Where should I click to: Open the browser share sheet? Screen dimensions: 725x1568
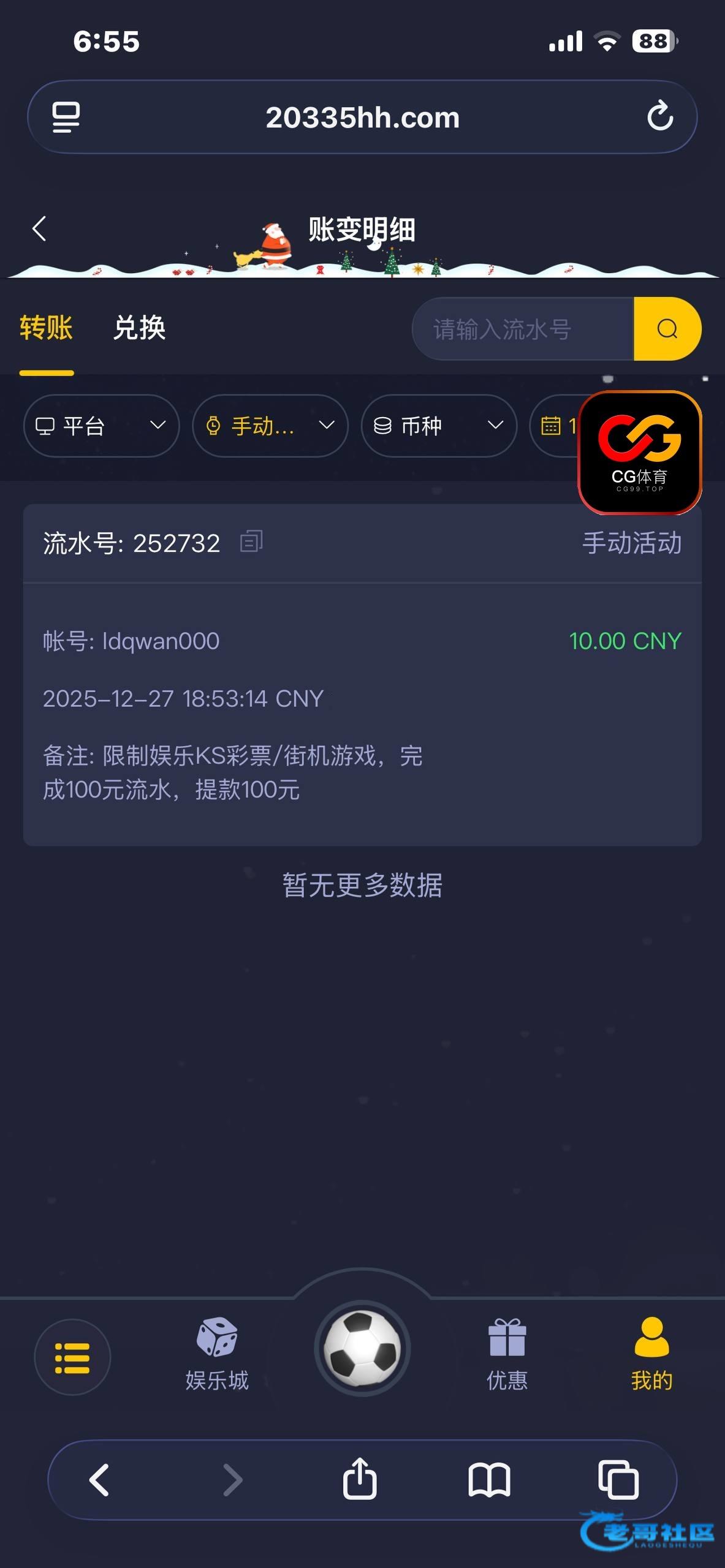360,1480
